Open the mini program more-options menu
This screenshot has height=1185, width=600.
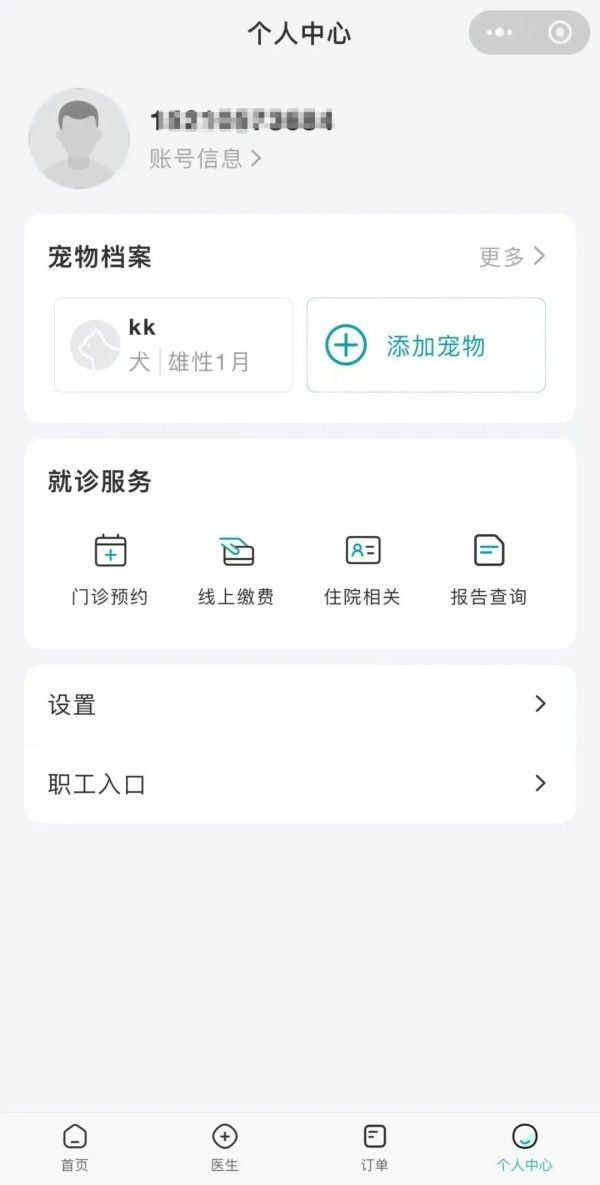pyautogui.click(x=499, y=32)
